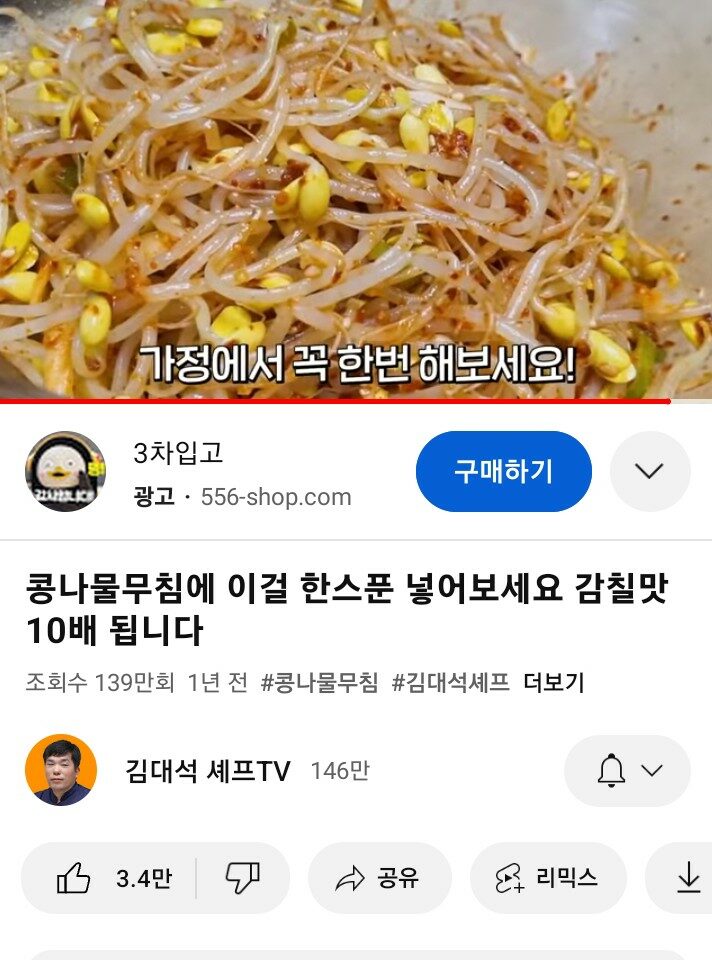This screenshot has height=960, width=712.
Task: Expand the ad details chevron
Action: pos(649,472)
